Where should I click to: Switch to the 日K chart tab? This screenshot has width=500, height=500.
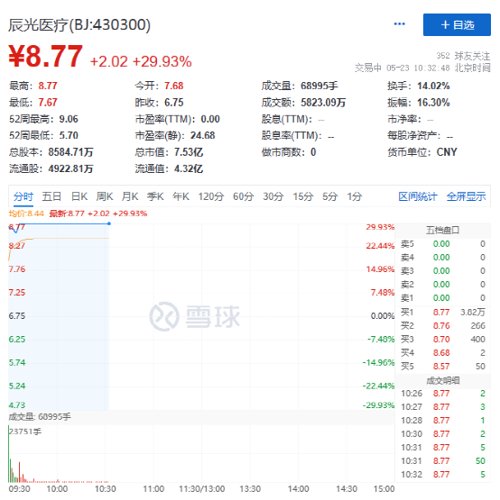click(x=79, y=197)
